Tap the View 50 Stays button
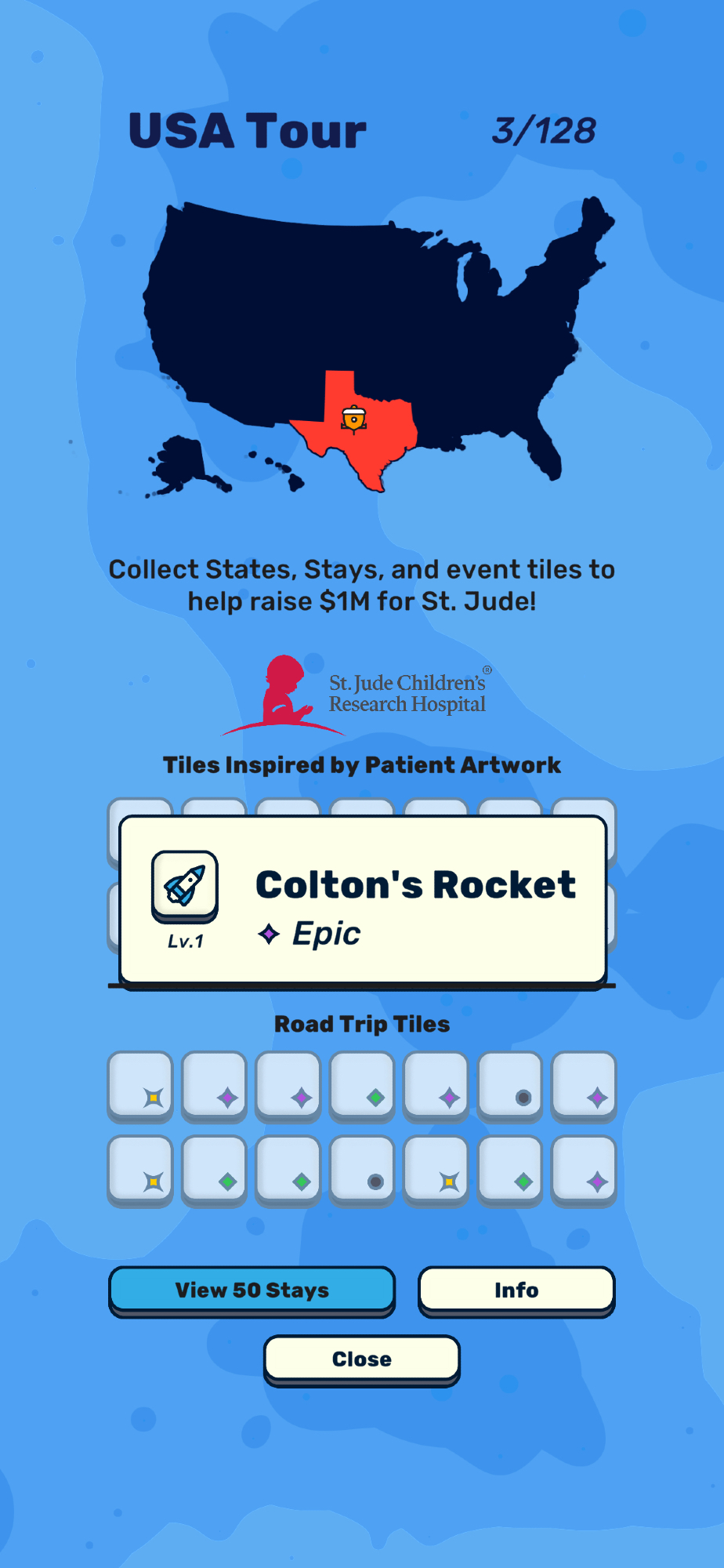Image resolution: width=724 pixels, height=1568 pixels. pos(252,1290)
